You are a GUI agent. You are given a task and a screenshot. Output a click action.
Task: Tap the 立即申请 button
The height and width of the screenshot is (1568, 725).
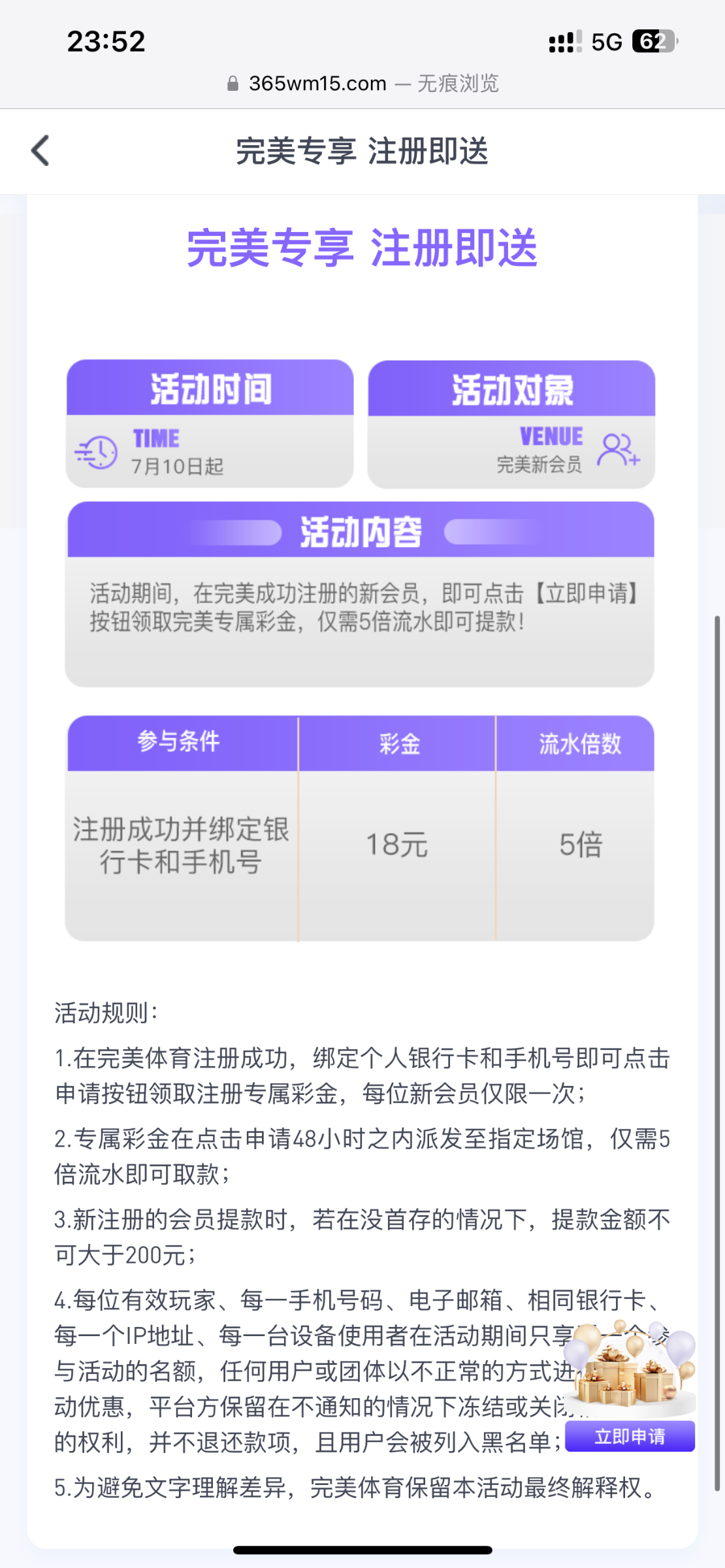[x=630, y=1435]
